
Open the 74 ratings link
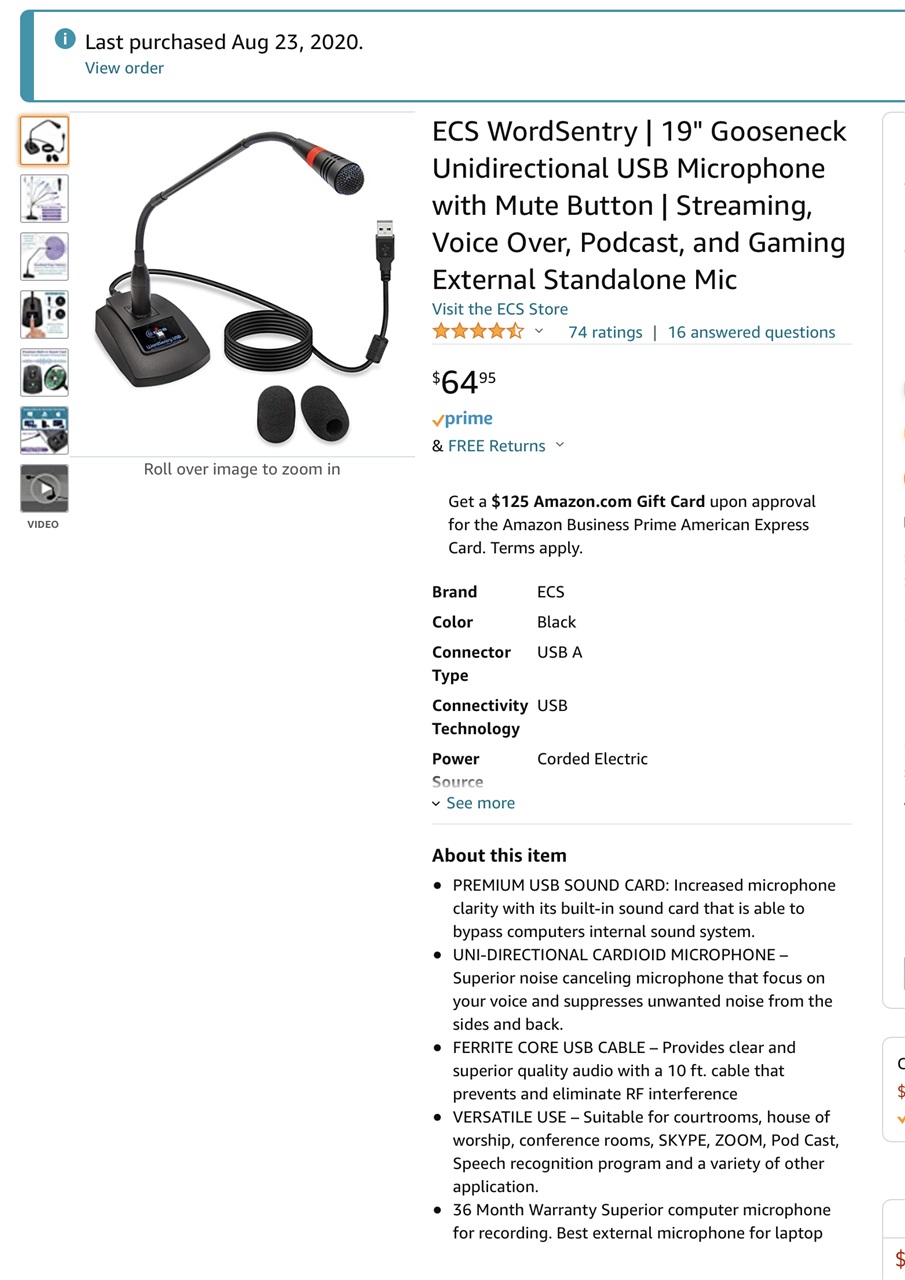click(x=605, y=332)
